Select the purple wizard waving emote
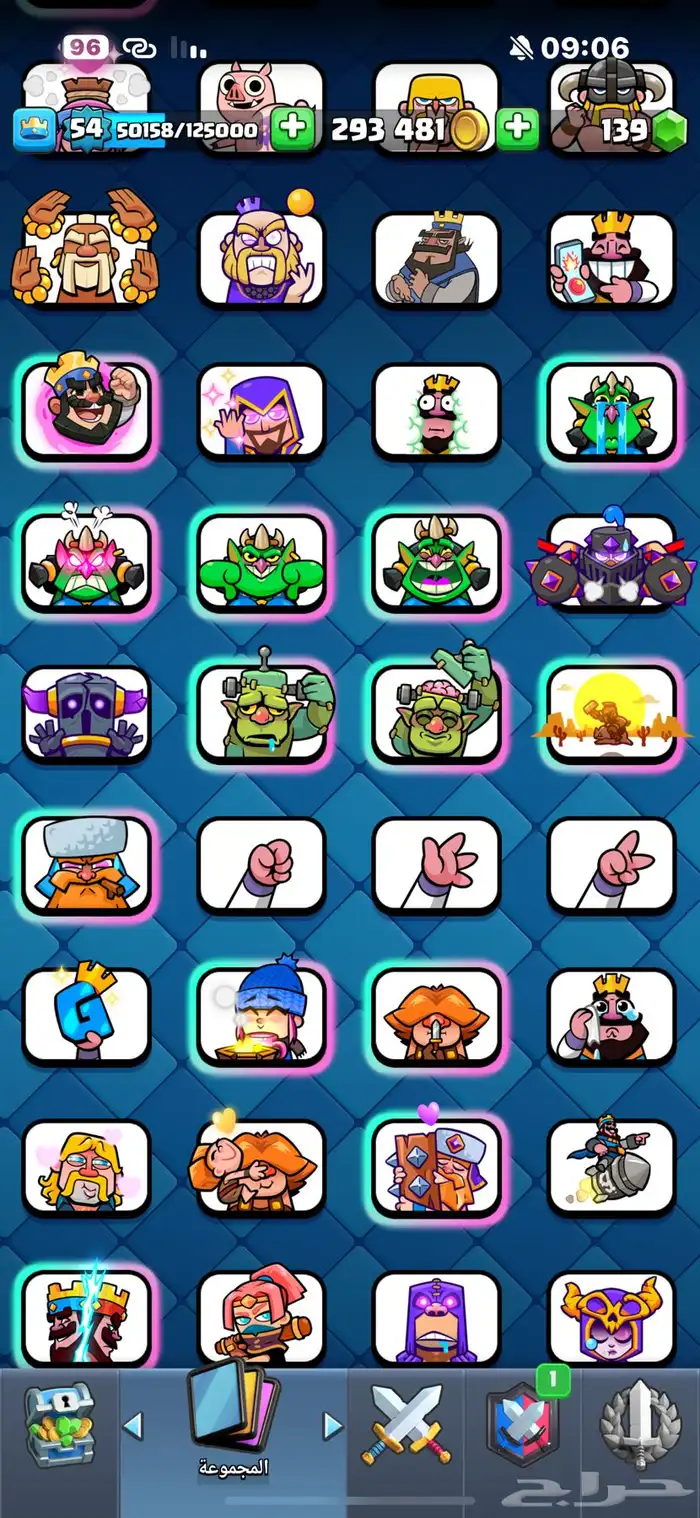The height and width of the screenshot is (1518, 700). click(261, 411)
